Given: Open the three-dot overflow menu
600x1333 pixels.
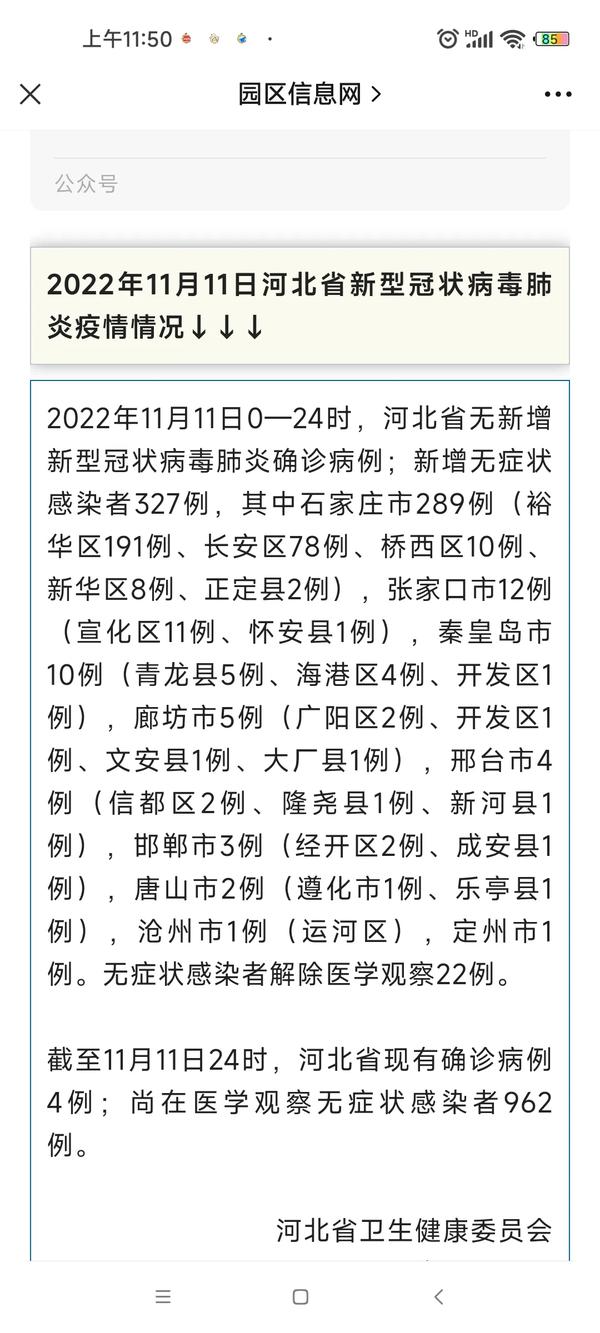Looking at the screenshot, I should [558, 94].
